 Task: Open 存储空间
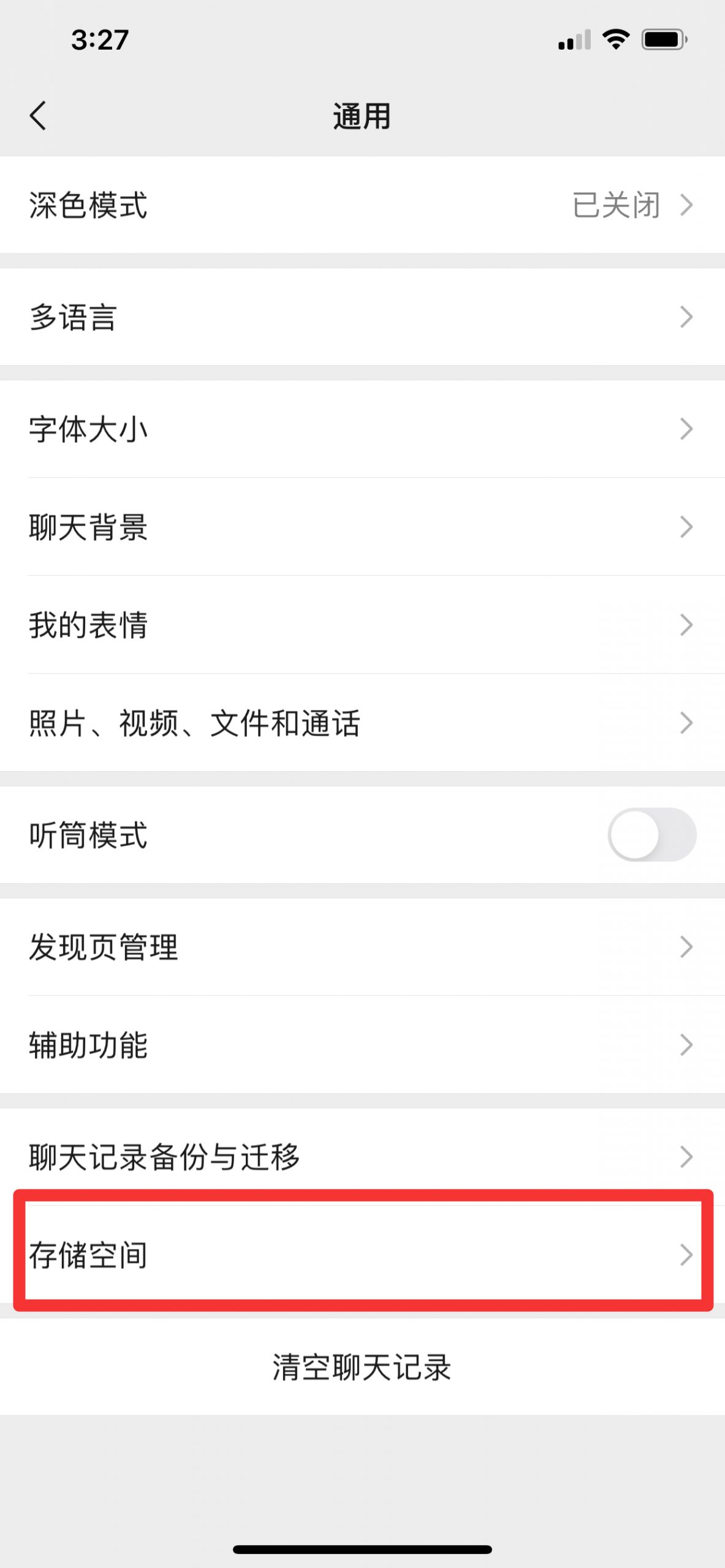(362, 1255)
